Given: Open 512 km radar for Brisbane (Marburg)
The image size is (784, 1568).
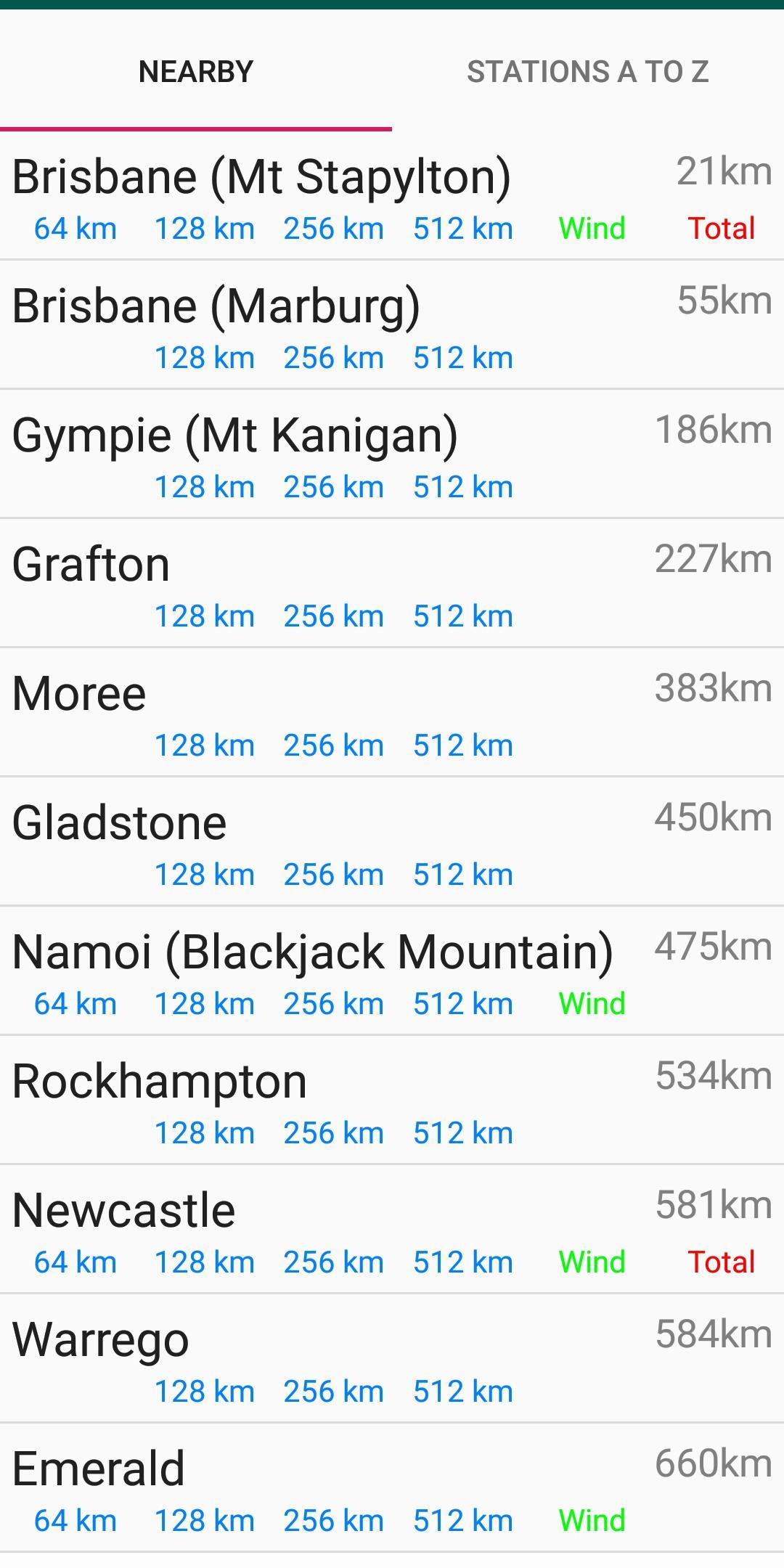Looking at the screenshot, I should click(x=463, y=358).
